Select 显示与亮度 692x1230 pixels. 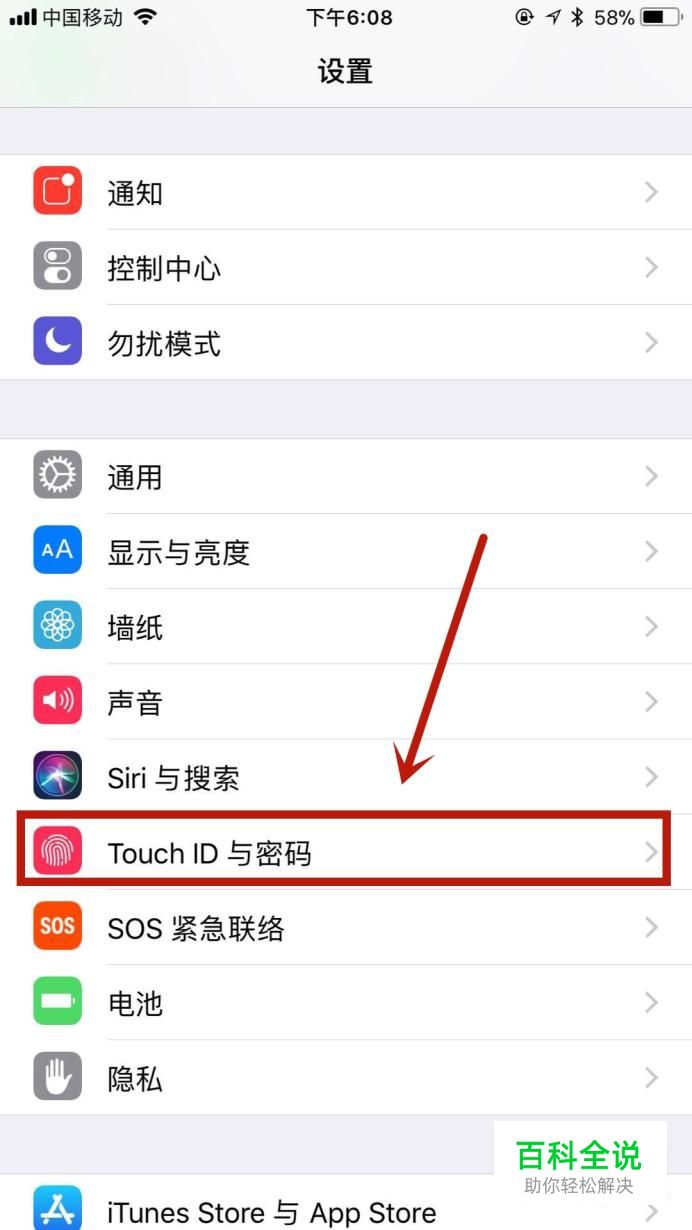coord(346,551)
